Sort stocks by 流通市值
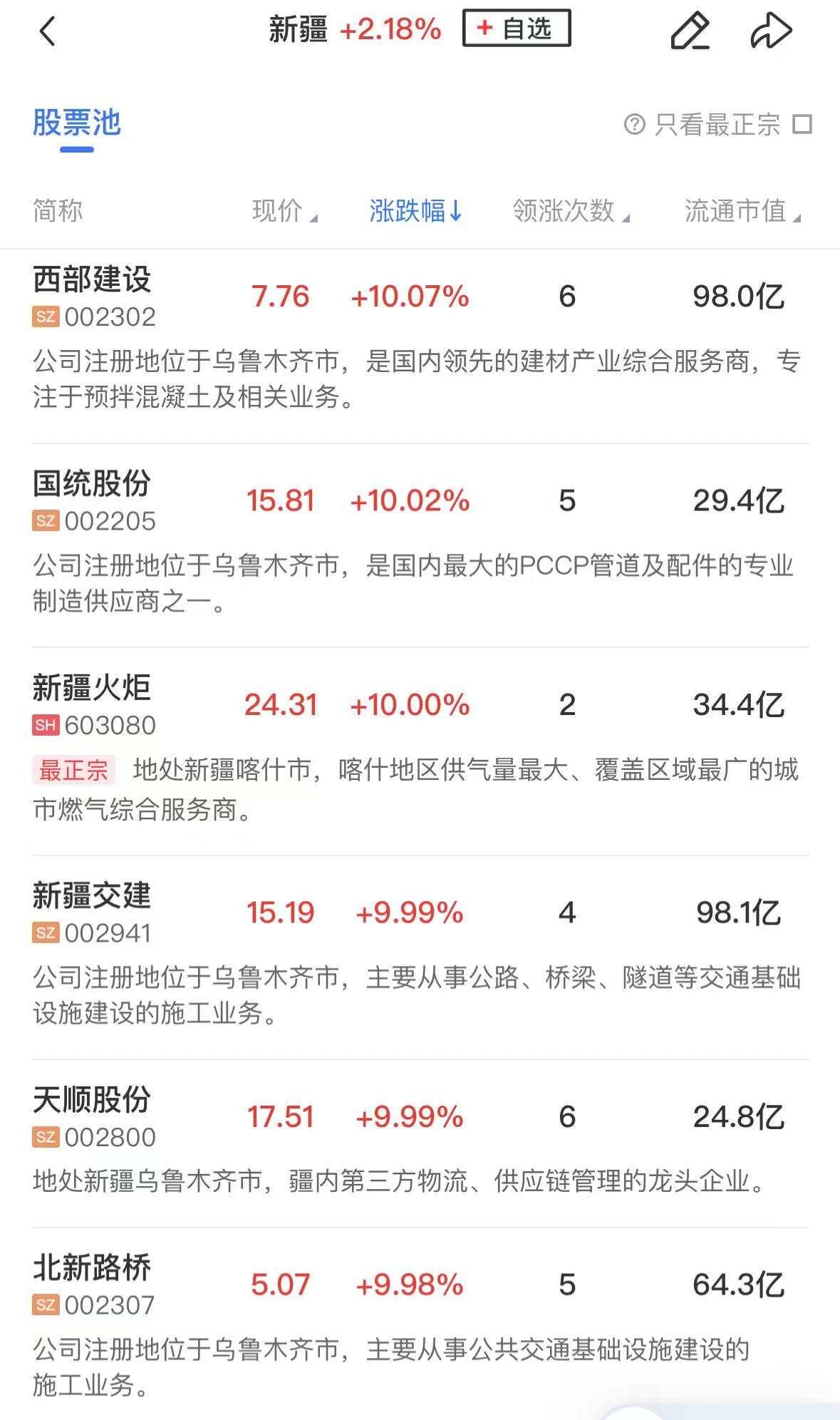The image size is (840, 1420). (742, 211)
